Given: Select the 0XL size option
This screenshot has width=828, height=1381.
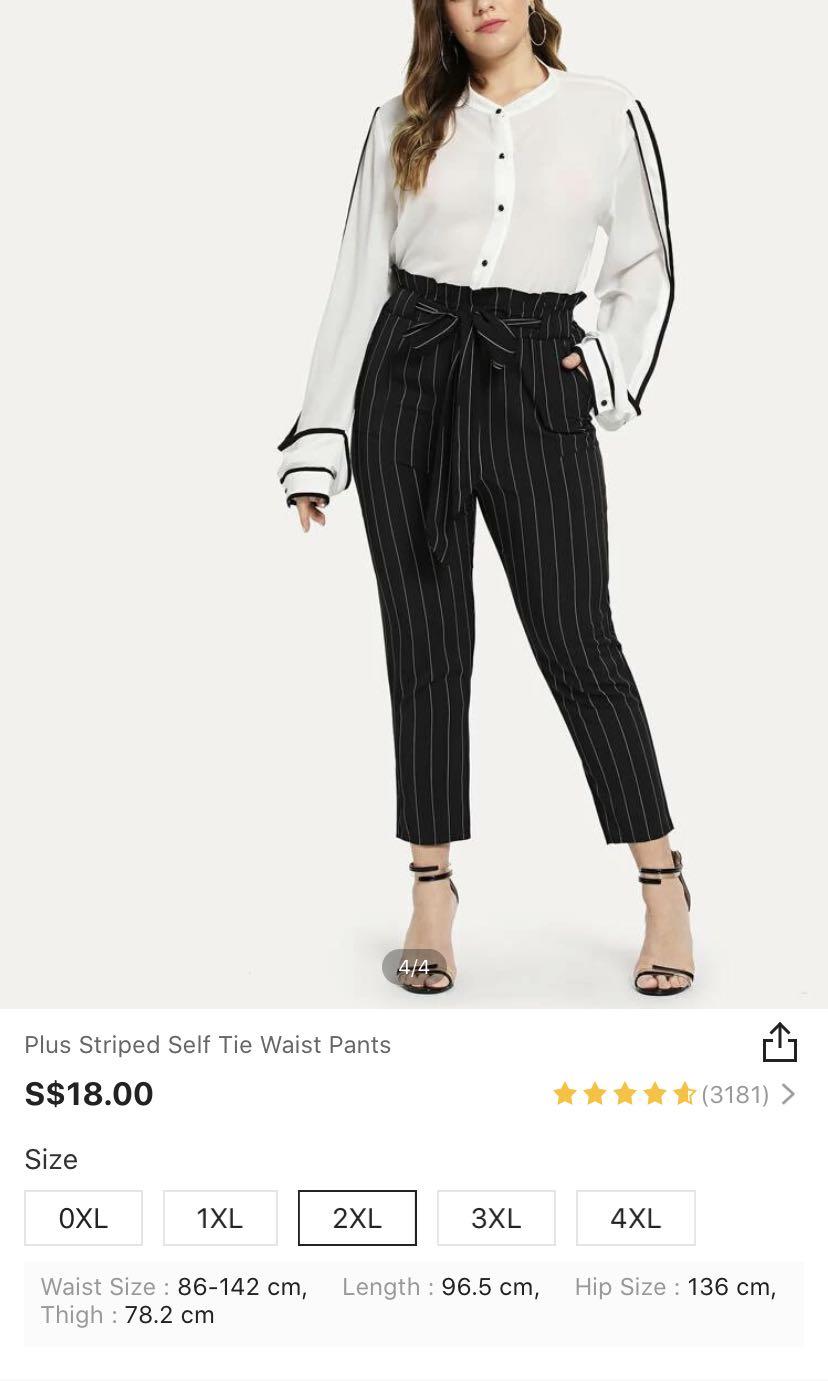Looking at the screenshot, I should point(83,1218).
